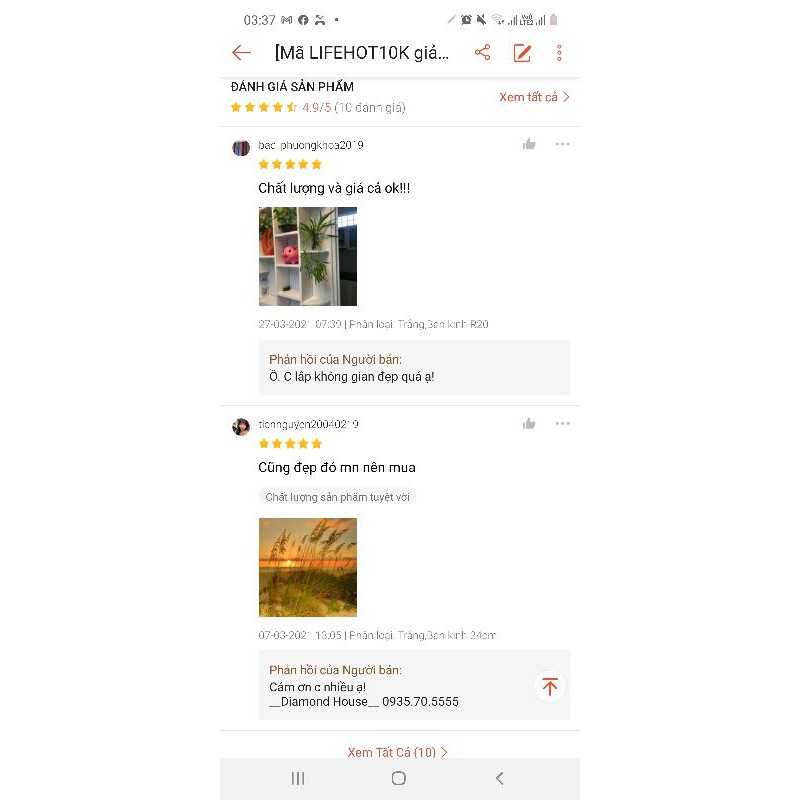
Task: Open more options for the "Chất lượng và giá cả ok!!!" review
Action: coord(563,144)
